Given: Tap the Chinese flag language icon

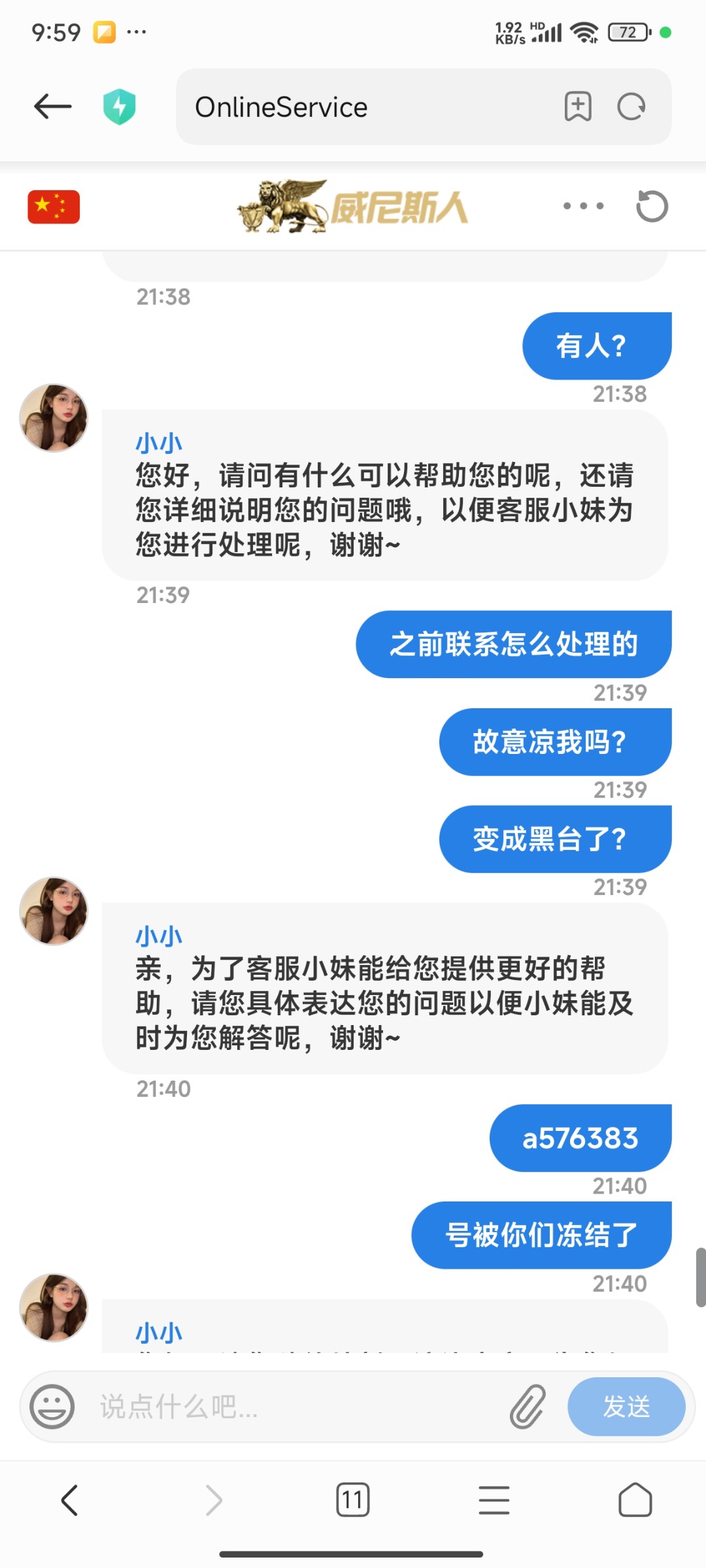Looking at the screenshot, I should (x=53, y=206).
